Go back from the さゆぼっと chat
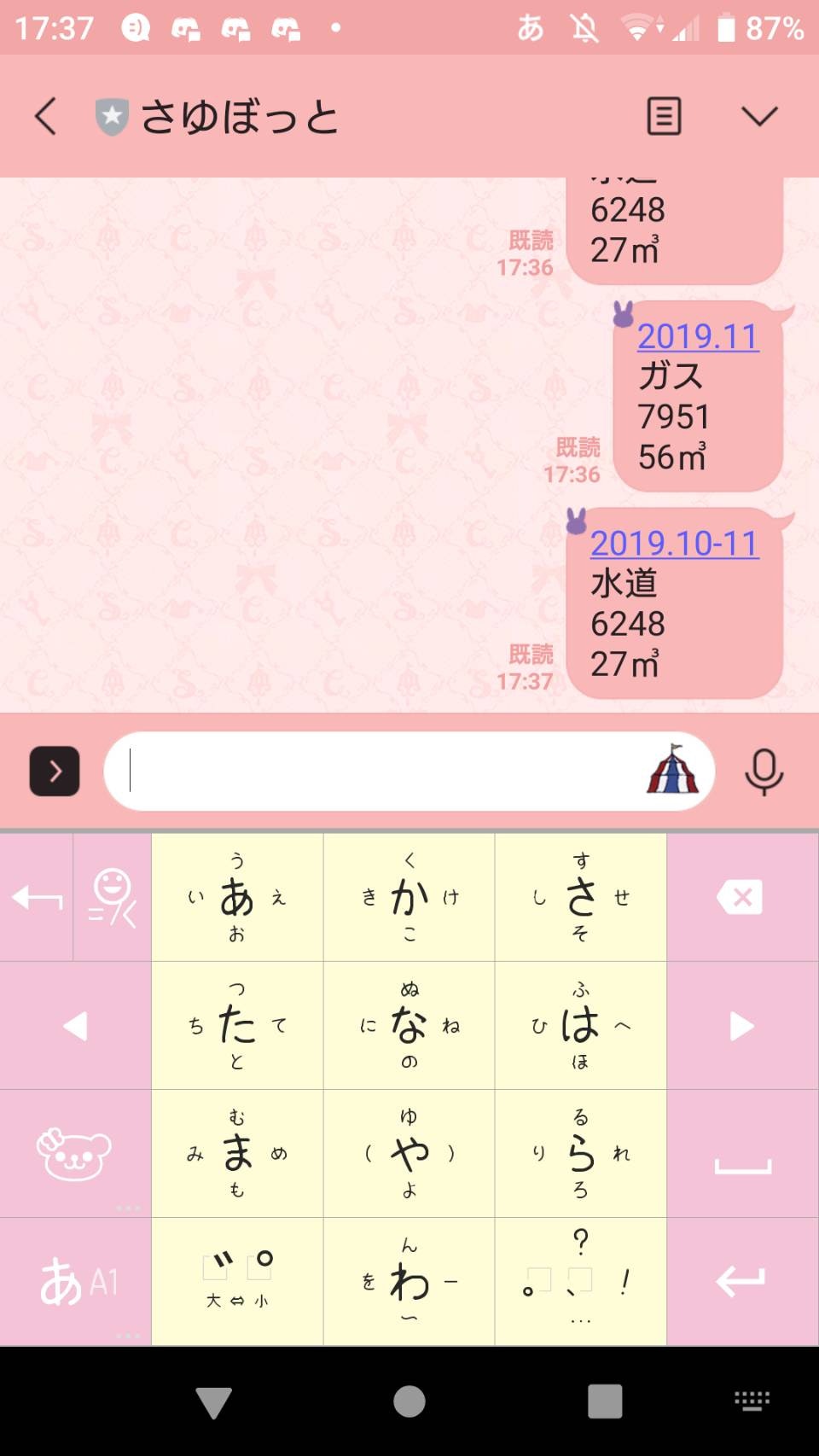819x1456 pixels. pyautogui.click(x=46, y=116)
